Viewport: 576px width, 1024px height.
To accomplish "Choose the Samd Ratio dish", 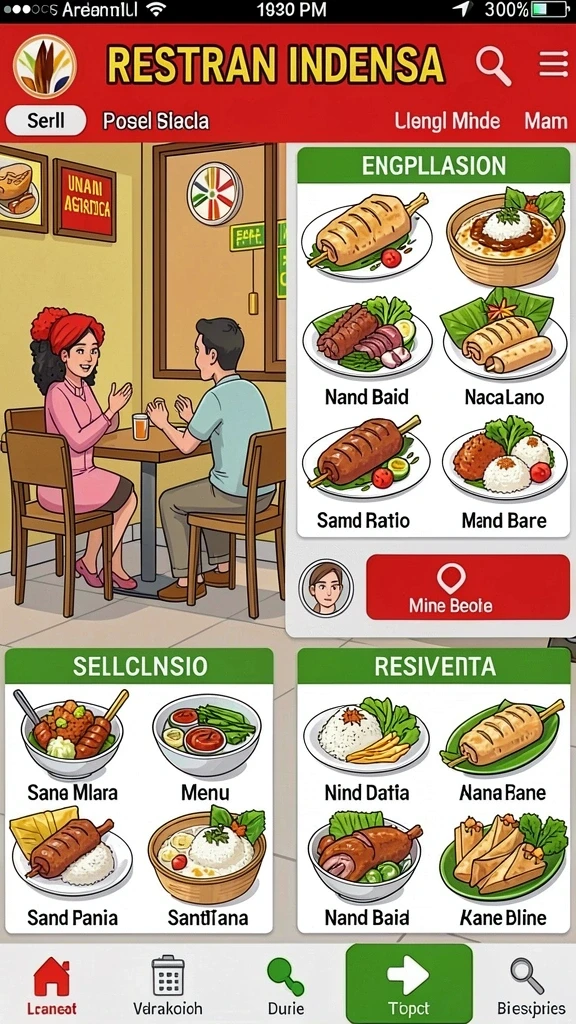I will point(364,475).
